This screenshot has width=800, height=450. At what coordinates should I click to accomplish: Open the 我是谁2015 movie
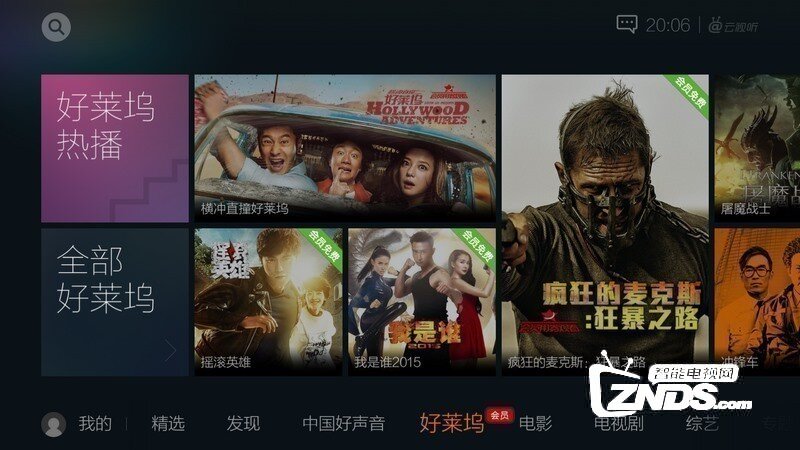pyautogui.click(x=421, y=301)
